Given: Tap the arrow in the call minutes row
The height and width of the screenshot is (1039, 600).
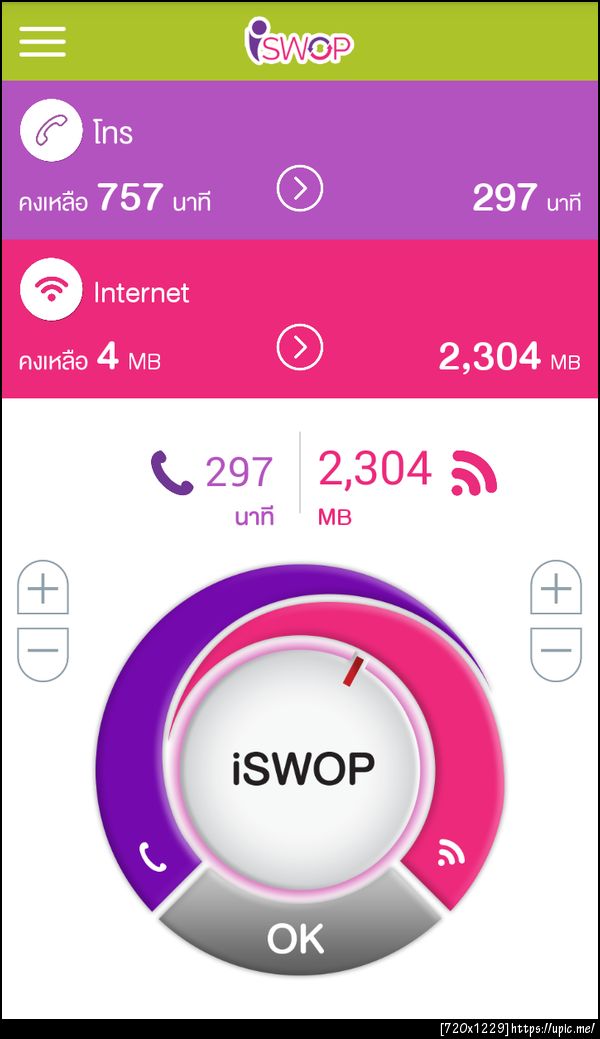Looking at the screenshot, I should coord(300,189).
